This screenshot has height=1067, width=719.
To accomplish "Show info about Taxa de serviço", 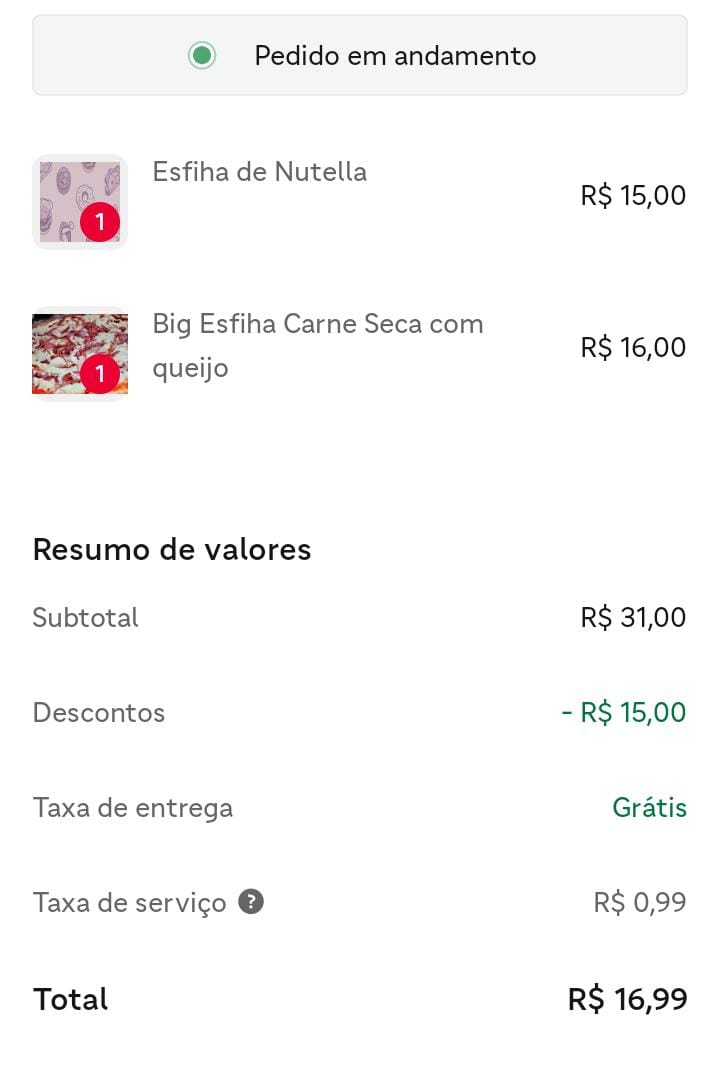I will point(251,903).
